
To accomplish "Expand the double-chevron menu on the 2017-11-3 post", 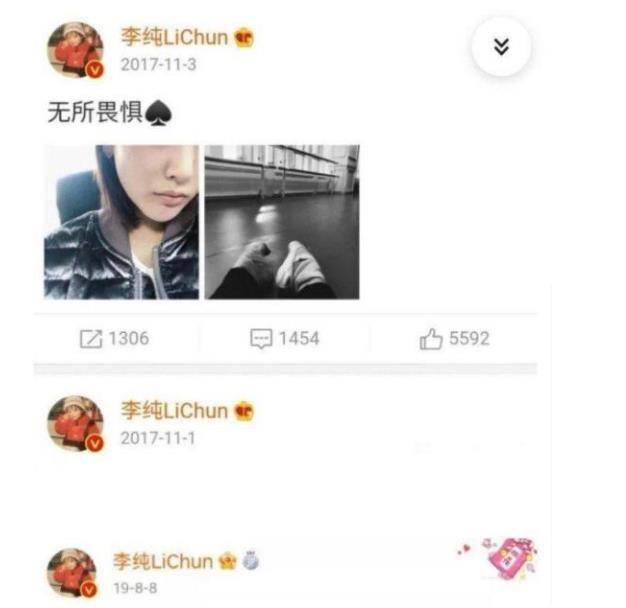I will (501, 47).
